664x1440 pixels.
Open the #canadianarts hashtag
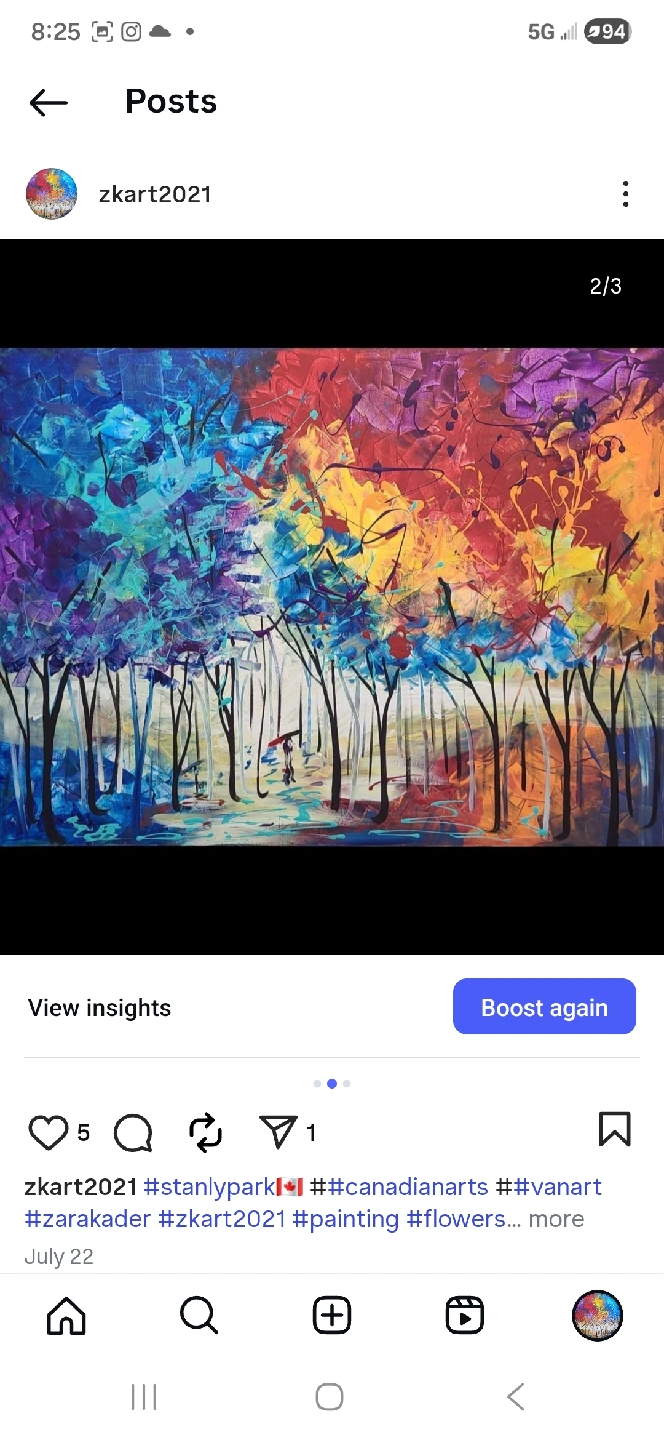pos(408,1187)
